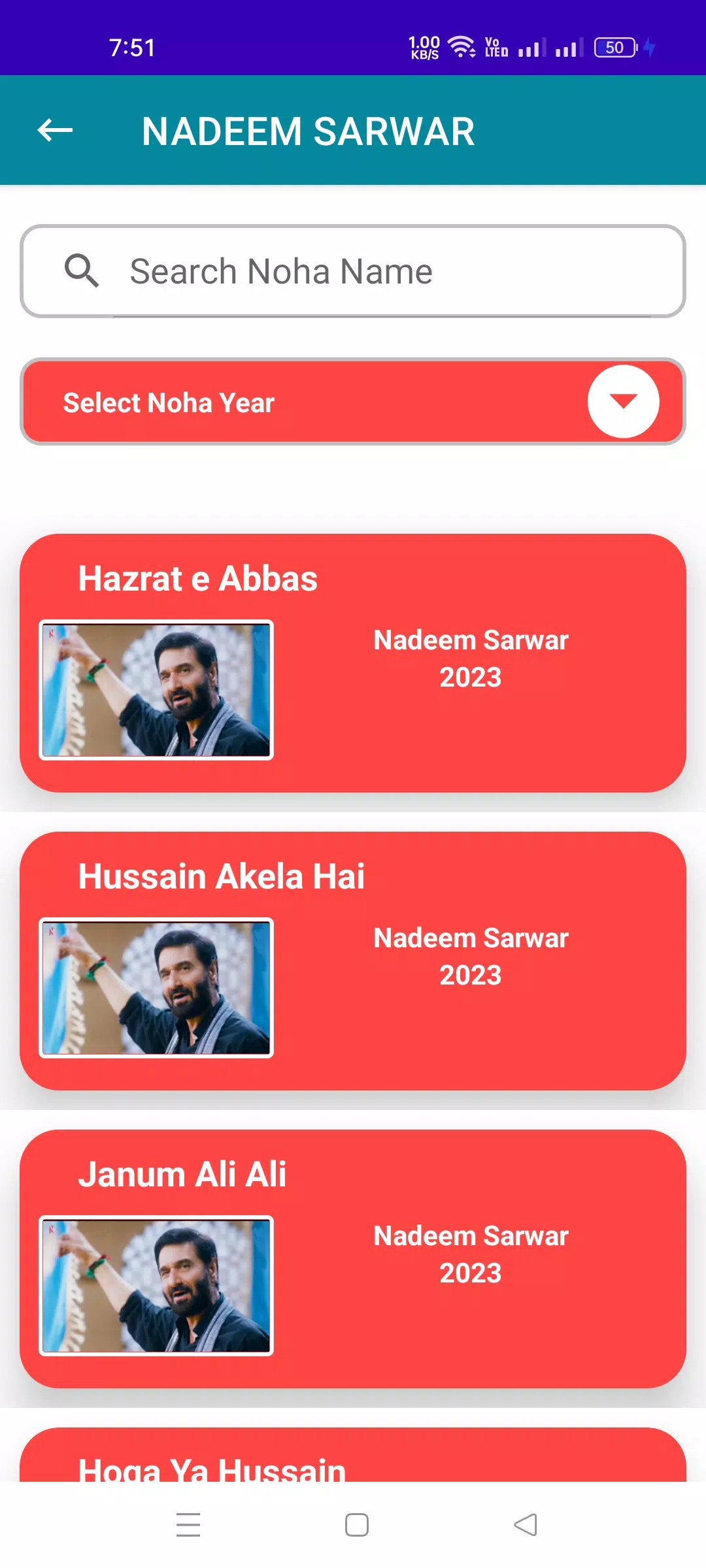Tap the system home button
Image resolution: width=706 pixels, height=1568 pixels.
(x=356, y=1525)
